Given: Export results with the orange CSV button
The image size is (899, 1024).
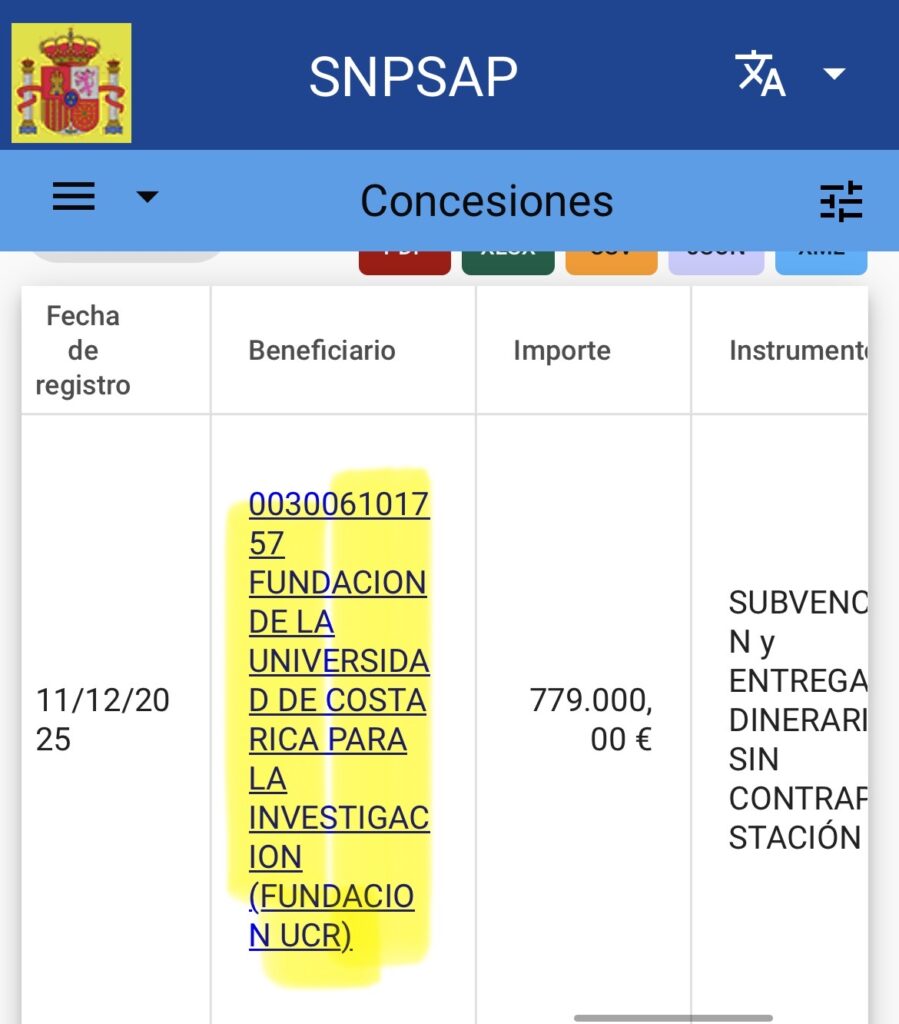Looking at the screenshot, I should 611,261.
